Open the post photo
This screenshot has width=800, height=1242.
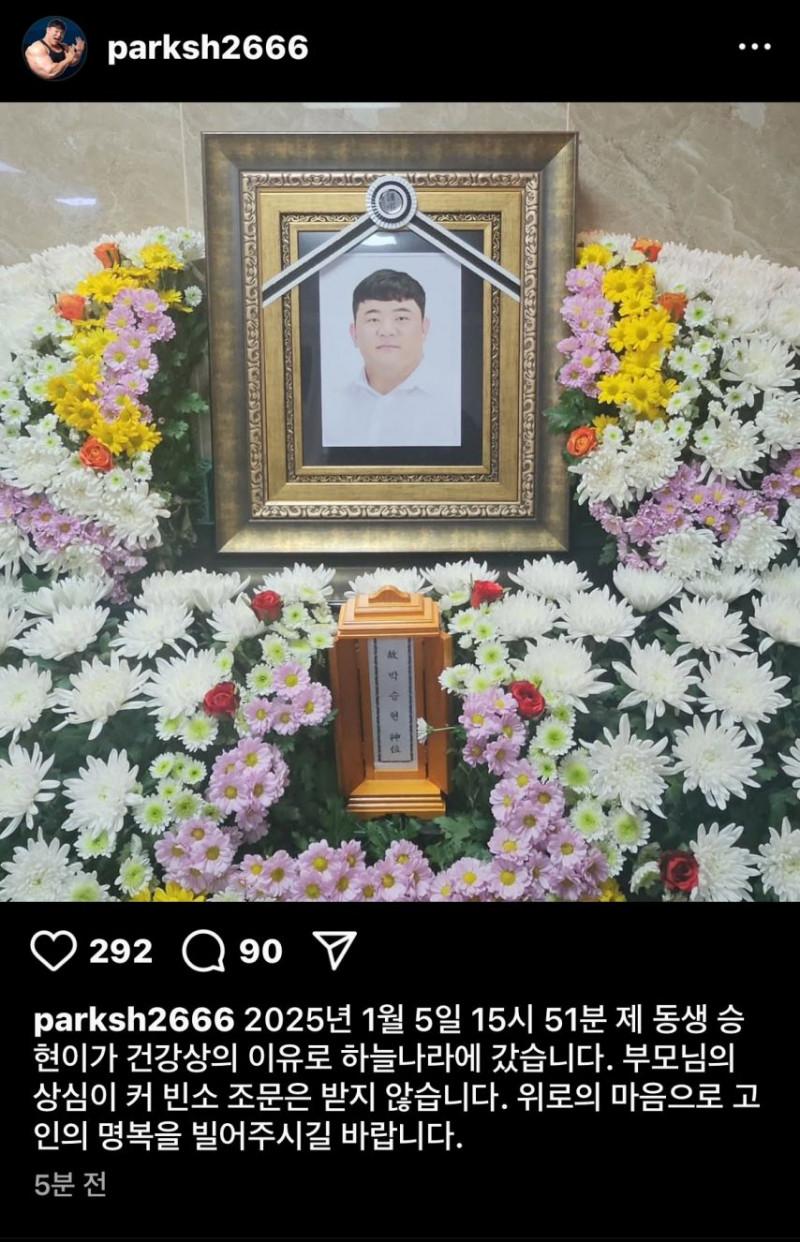pyautogui.click(x=400, y=500)
